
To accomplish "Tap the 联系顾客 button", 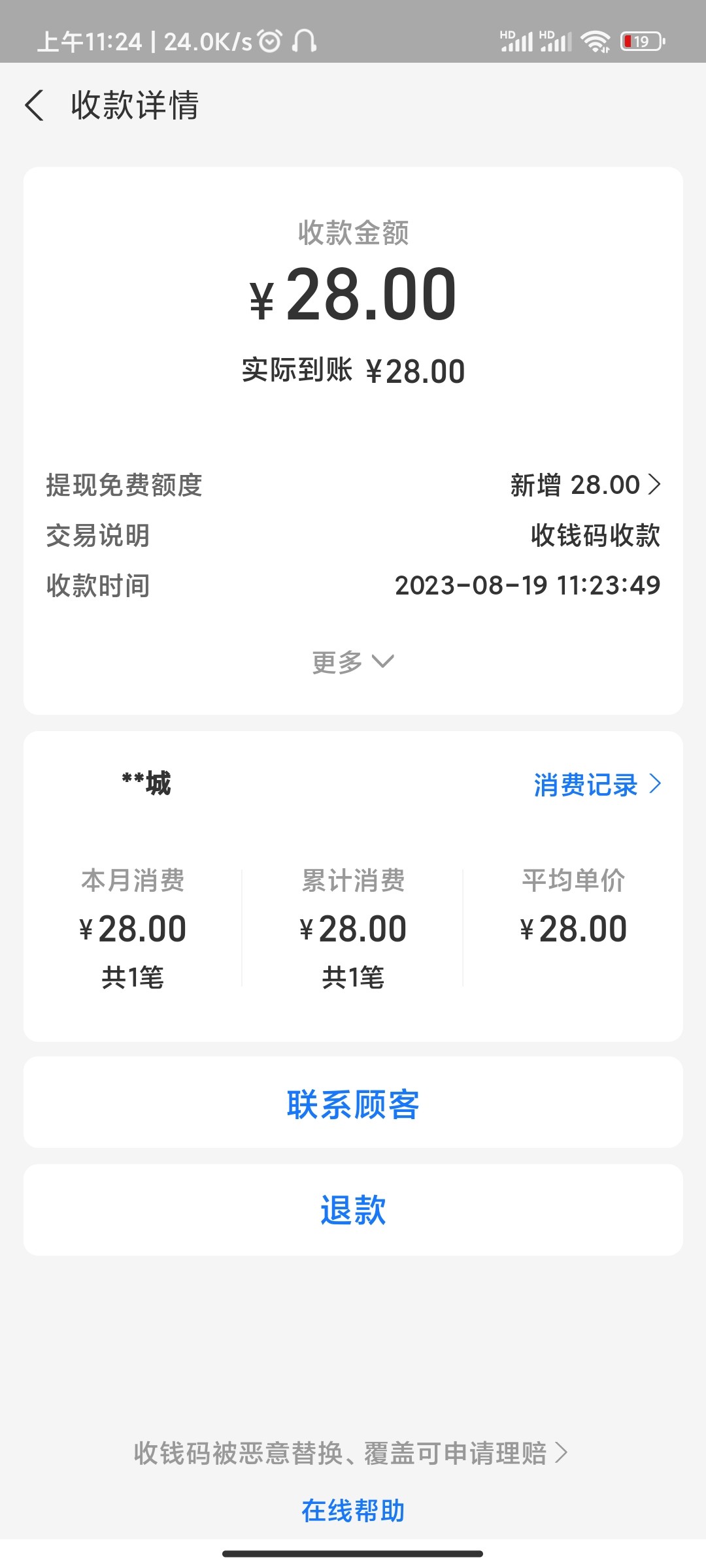I will coord(353,1104).
